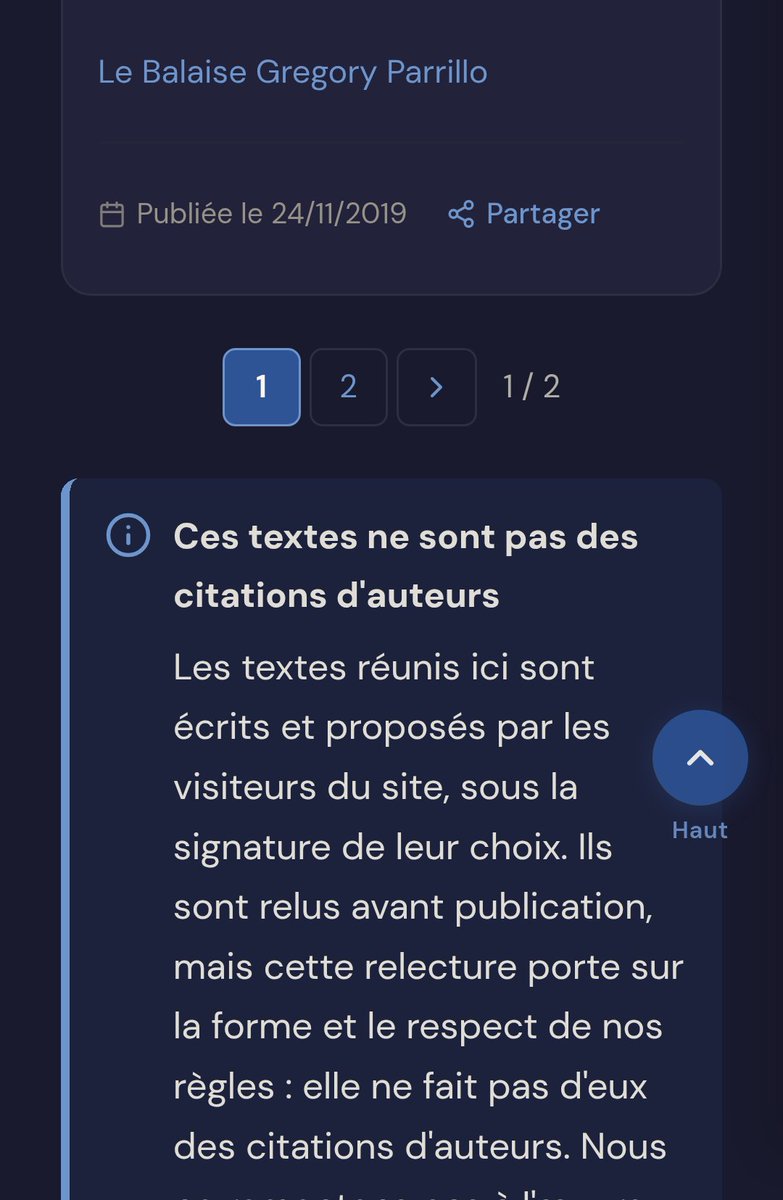Open the Le Balaise Gregory Parrillo link
783x1200 pixels.
[x=293, y=72]
